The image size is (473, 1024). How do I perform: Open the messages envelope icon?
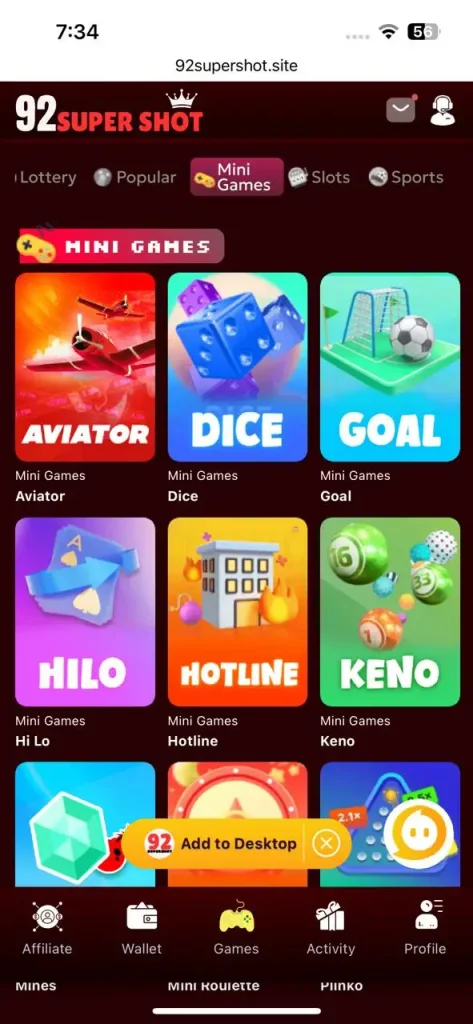point(400,110)
